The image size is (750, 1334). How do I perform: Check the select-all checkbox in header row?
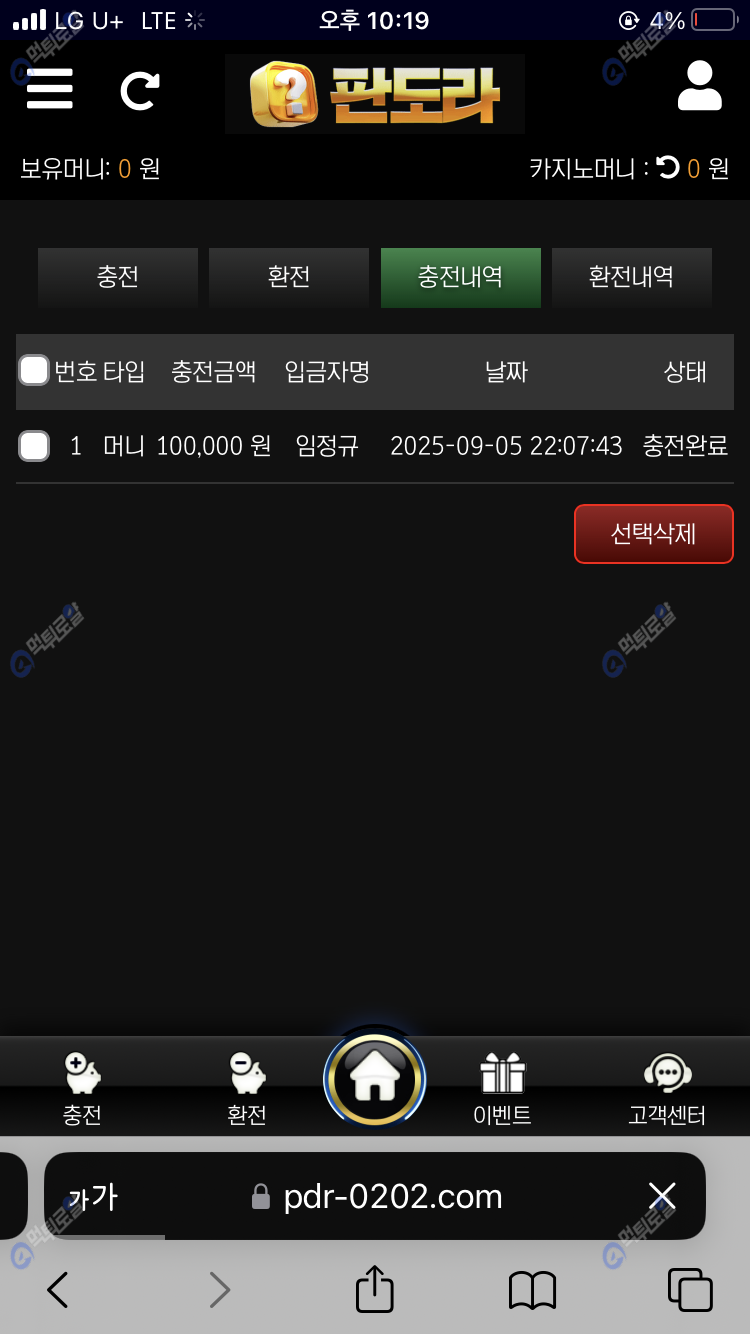pos(34,371)
